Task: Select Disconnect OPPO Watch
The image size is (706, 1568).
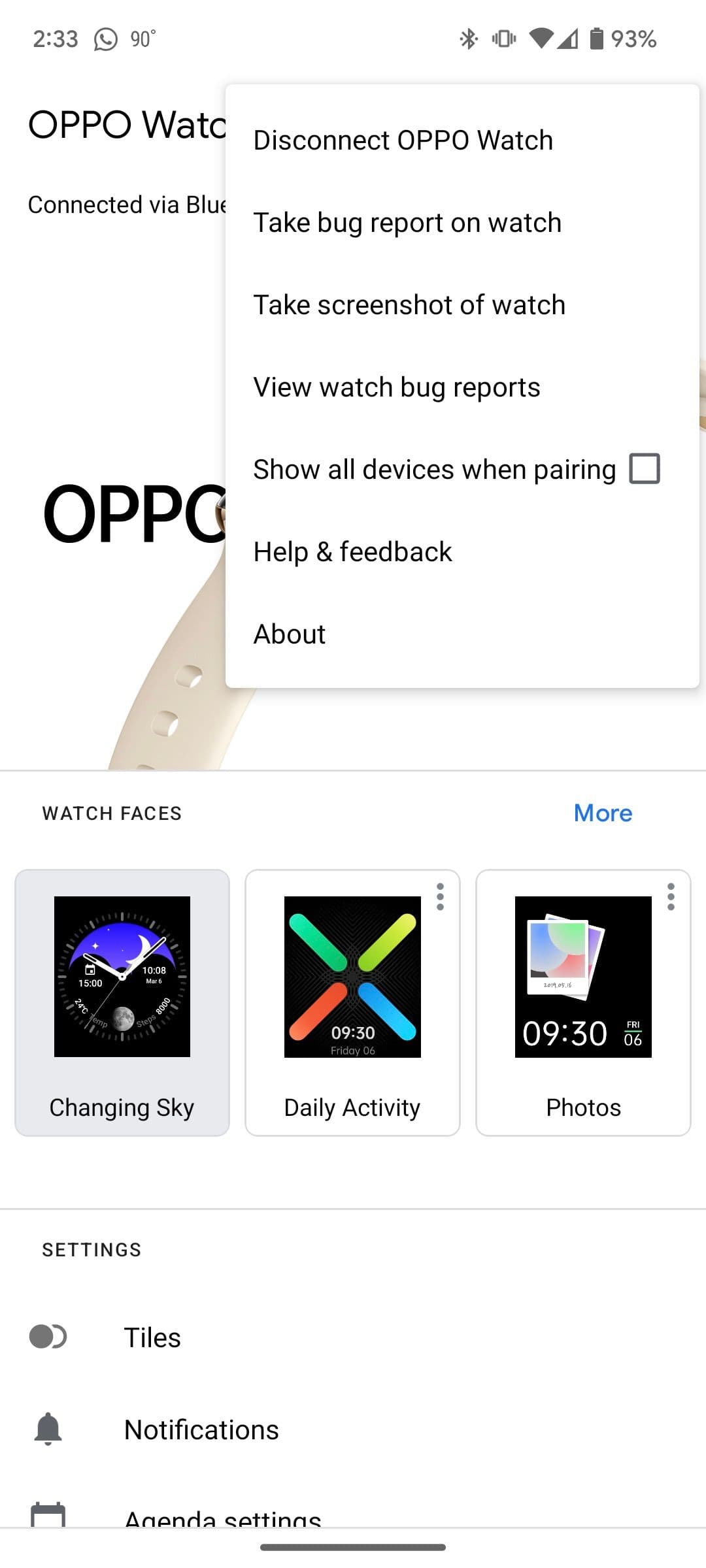Action: click(403, 140)
